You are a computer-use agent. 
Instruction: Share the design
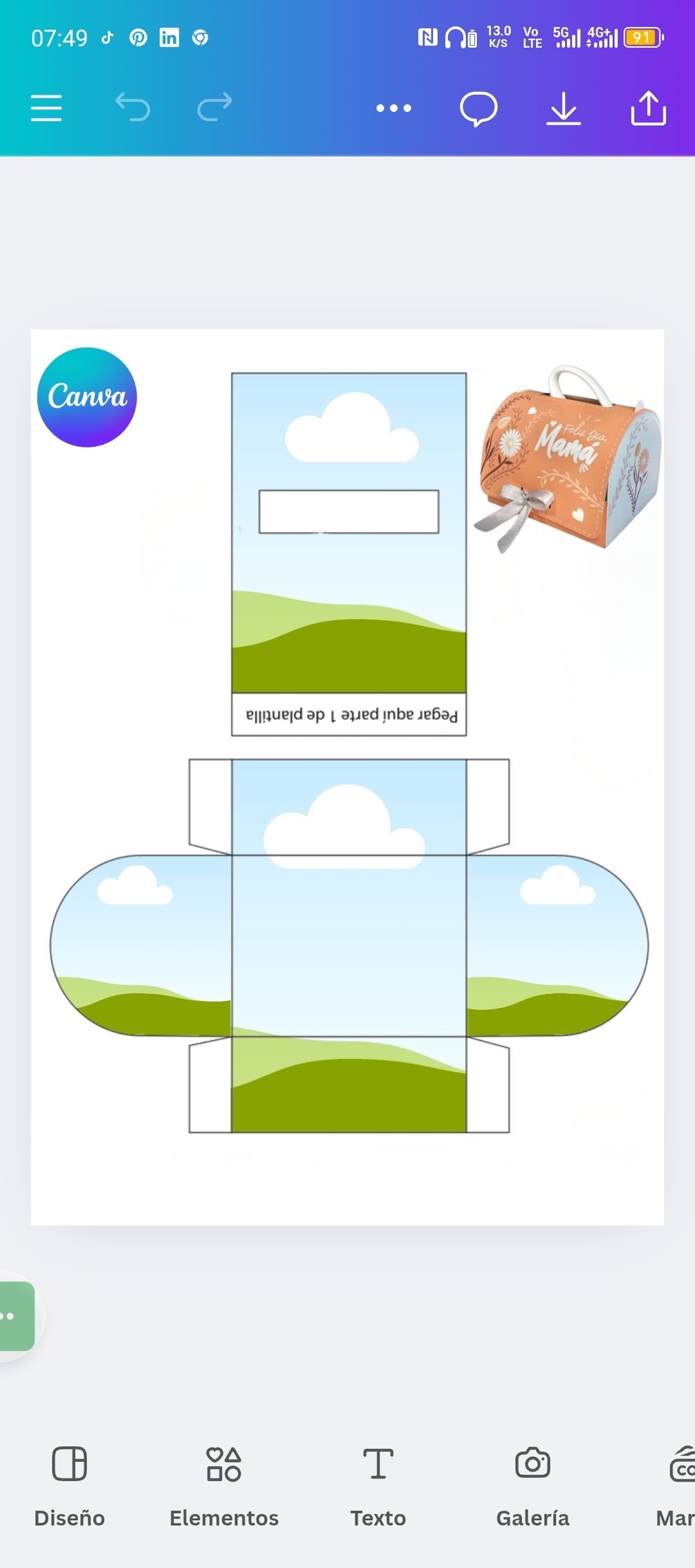[648, 109]
